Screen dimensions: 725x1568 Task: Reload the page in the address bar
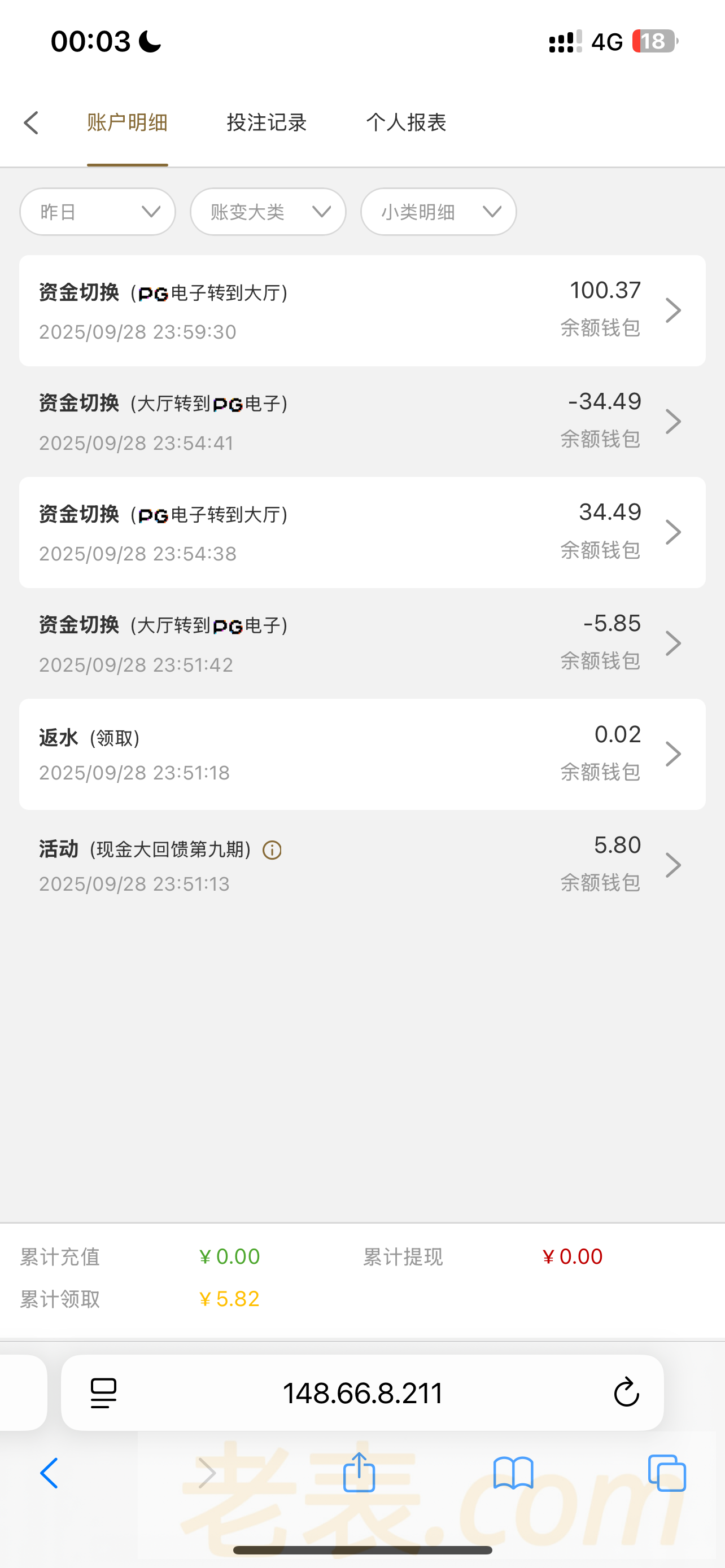pyautogui.click(x=626, y=1392)
